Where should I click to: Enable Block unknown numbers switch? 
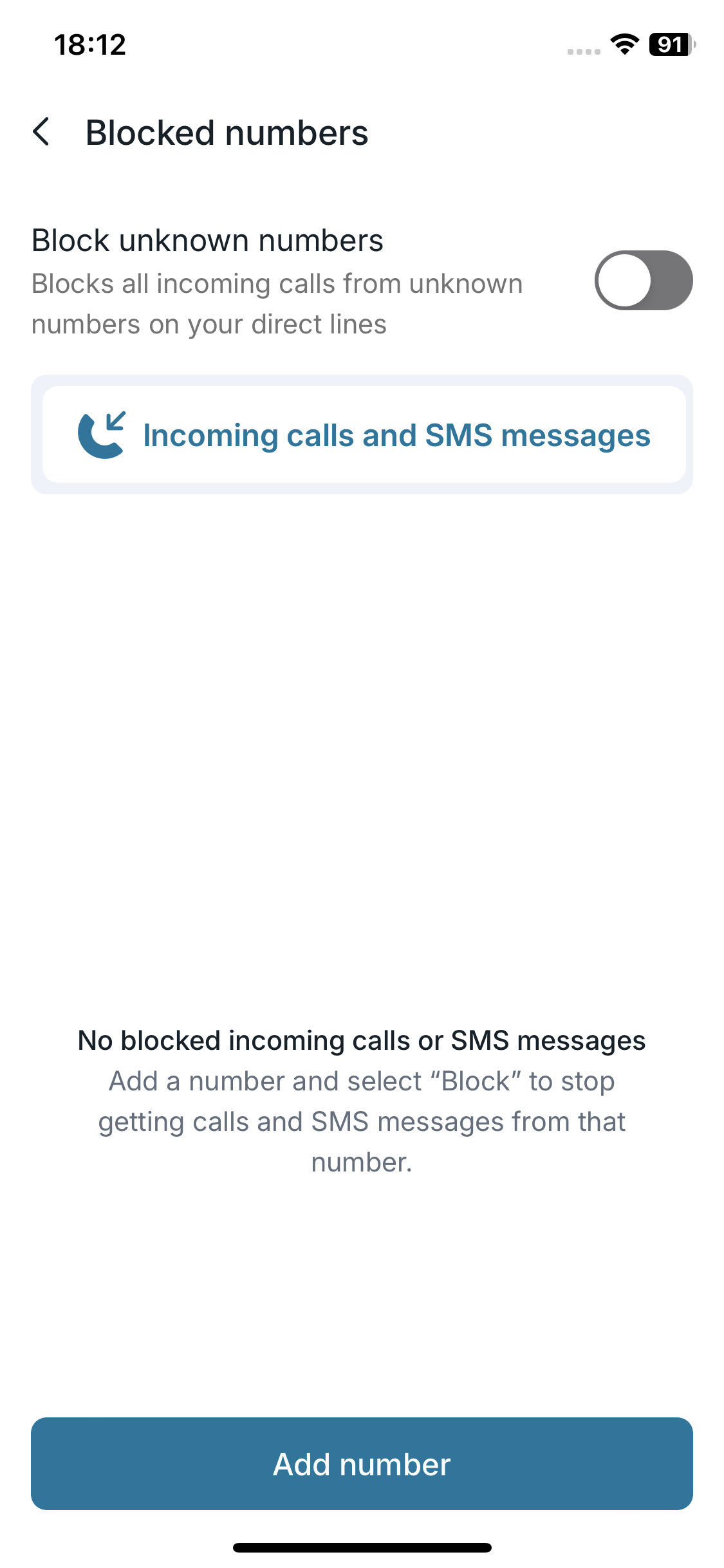(642, 281)
